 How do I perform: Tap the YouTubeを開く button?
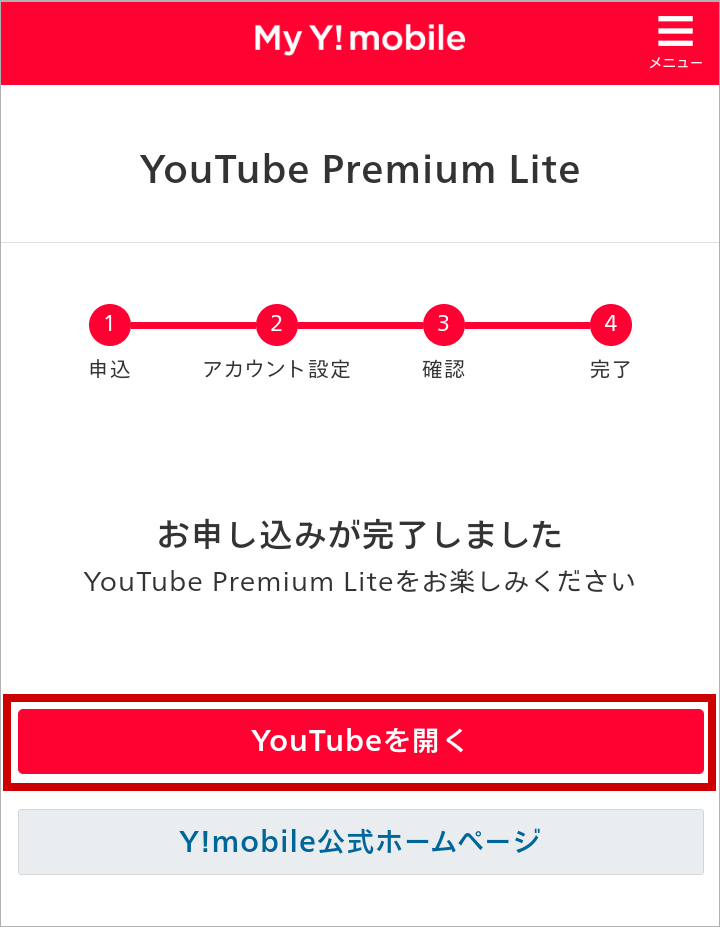(360, 741)
